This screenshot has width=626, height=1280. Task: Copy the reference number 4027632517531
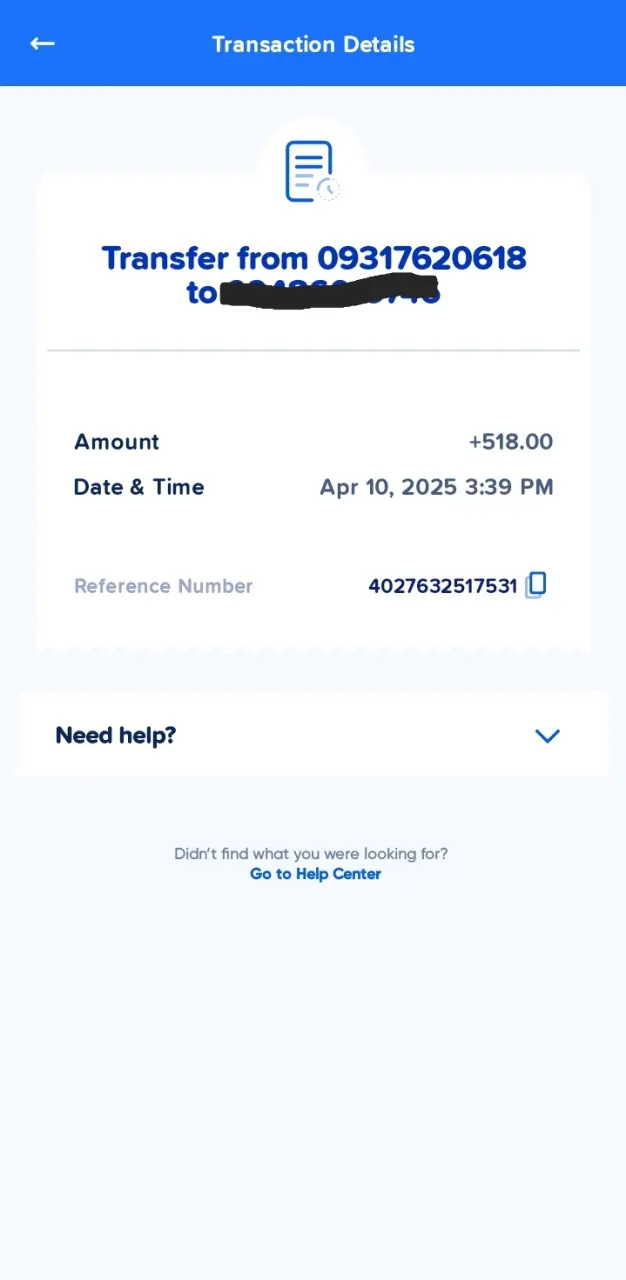point(536,585)
